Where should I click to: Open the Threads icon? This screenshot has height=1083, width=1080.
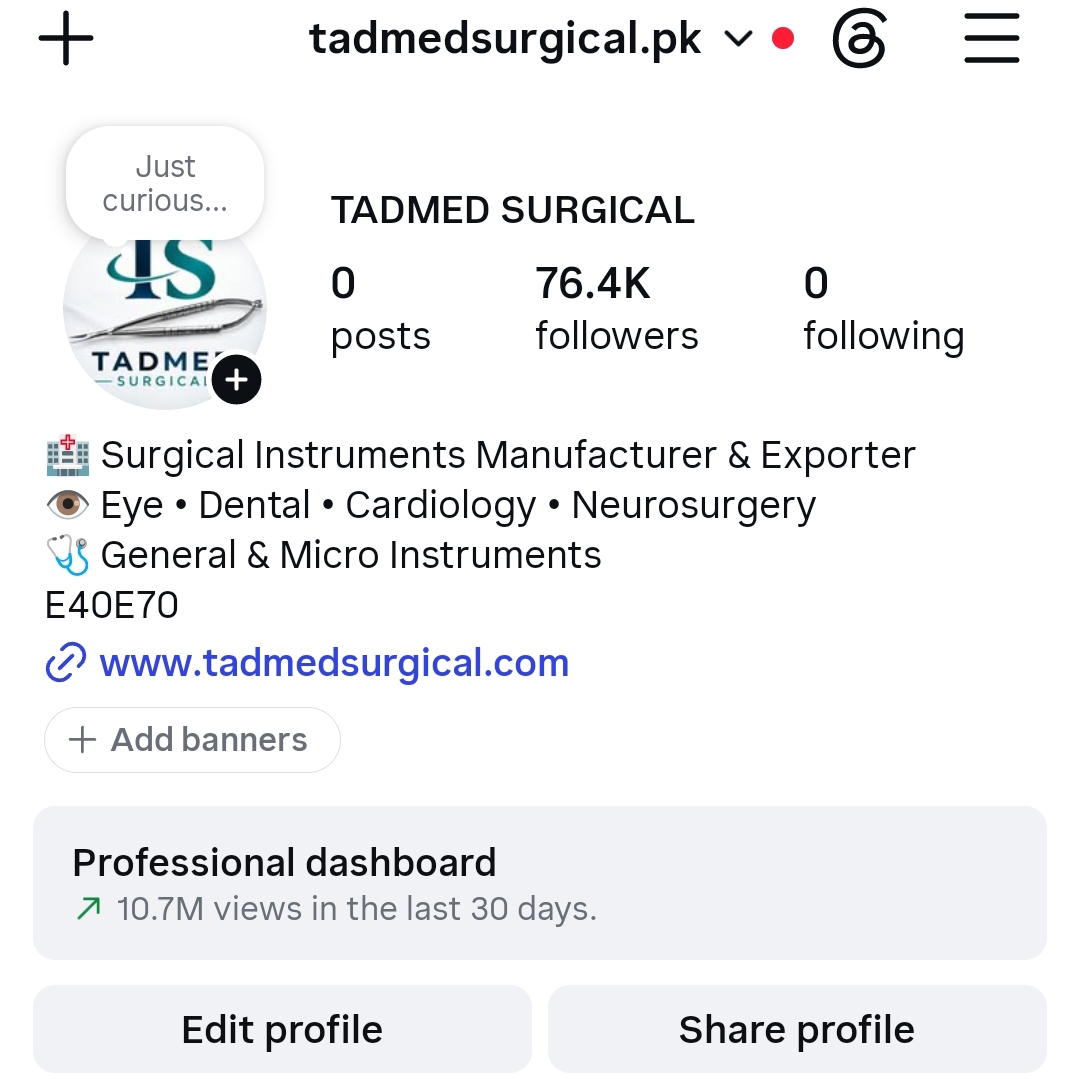858,39
